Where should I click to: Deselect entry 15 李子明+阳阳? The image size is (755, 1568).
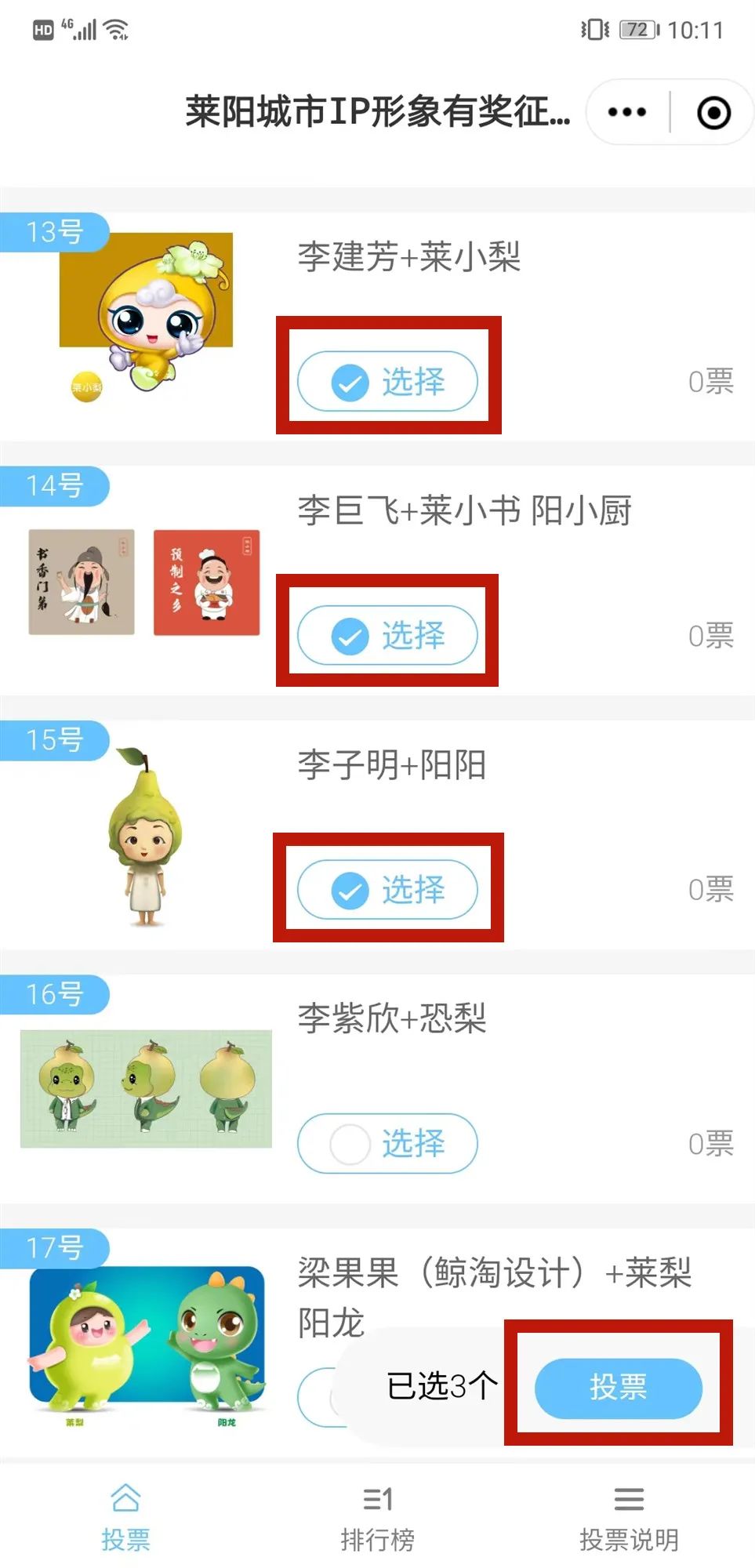click(x=387, y=890)
